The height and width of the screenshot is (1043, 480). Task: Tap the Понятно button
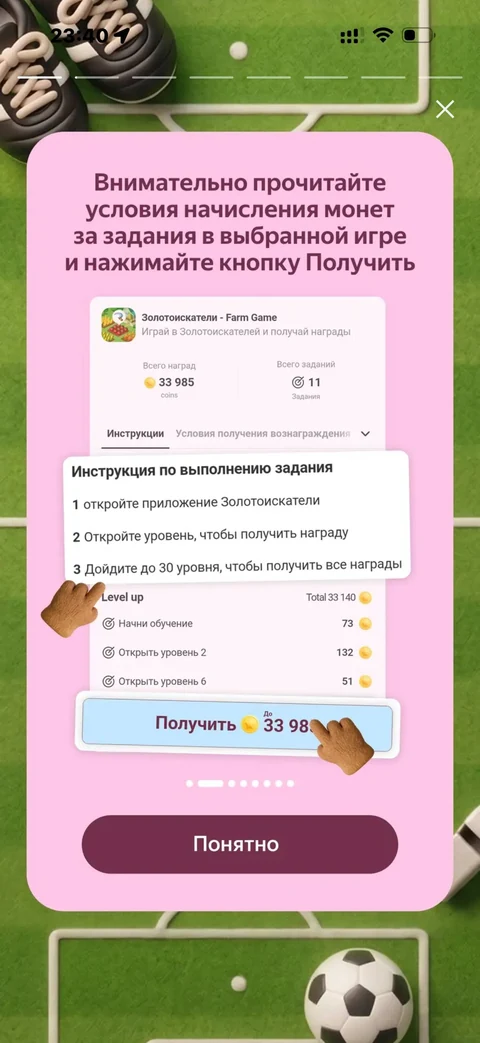(x=239, y=844)
